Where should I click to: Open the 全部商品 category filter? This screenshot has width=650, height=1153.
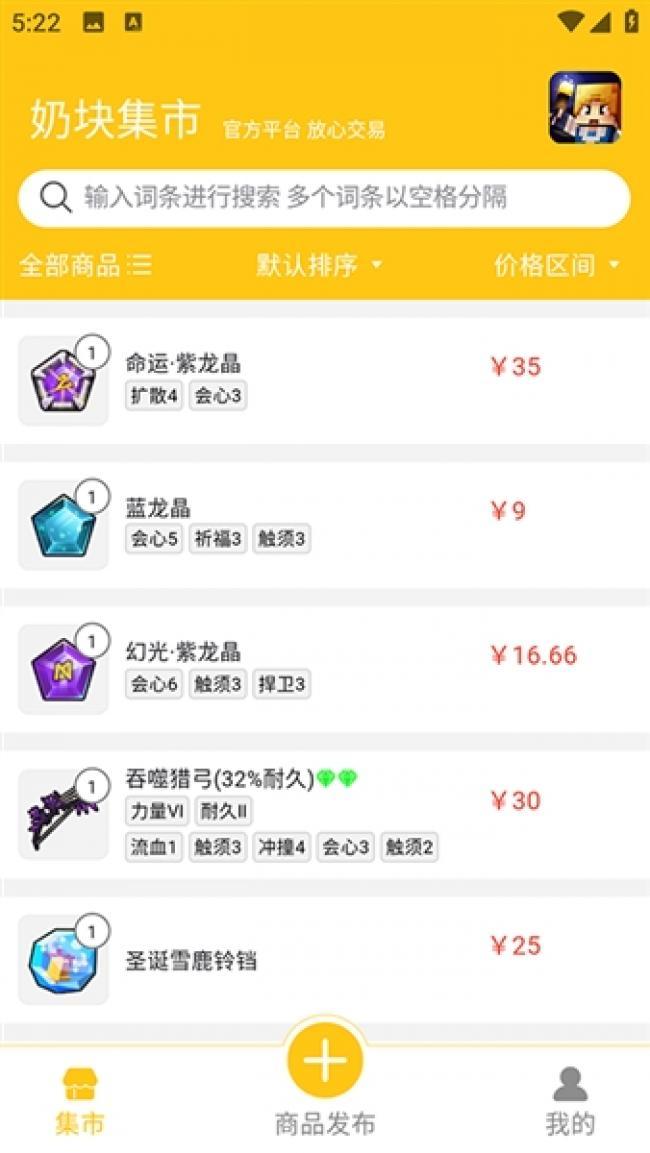86,265
